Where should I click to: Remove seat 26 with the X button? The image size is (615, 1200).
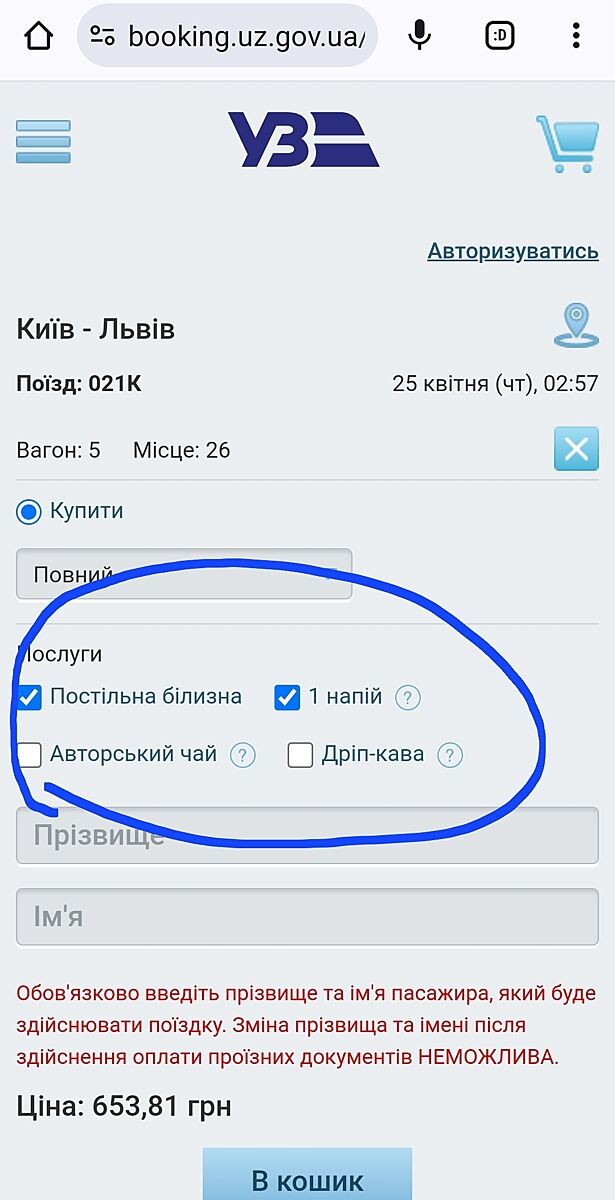click(x=576, y=449)
